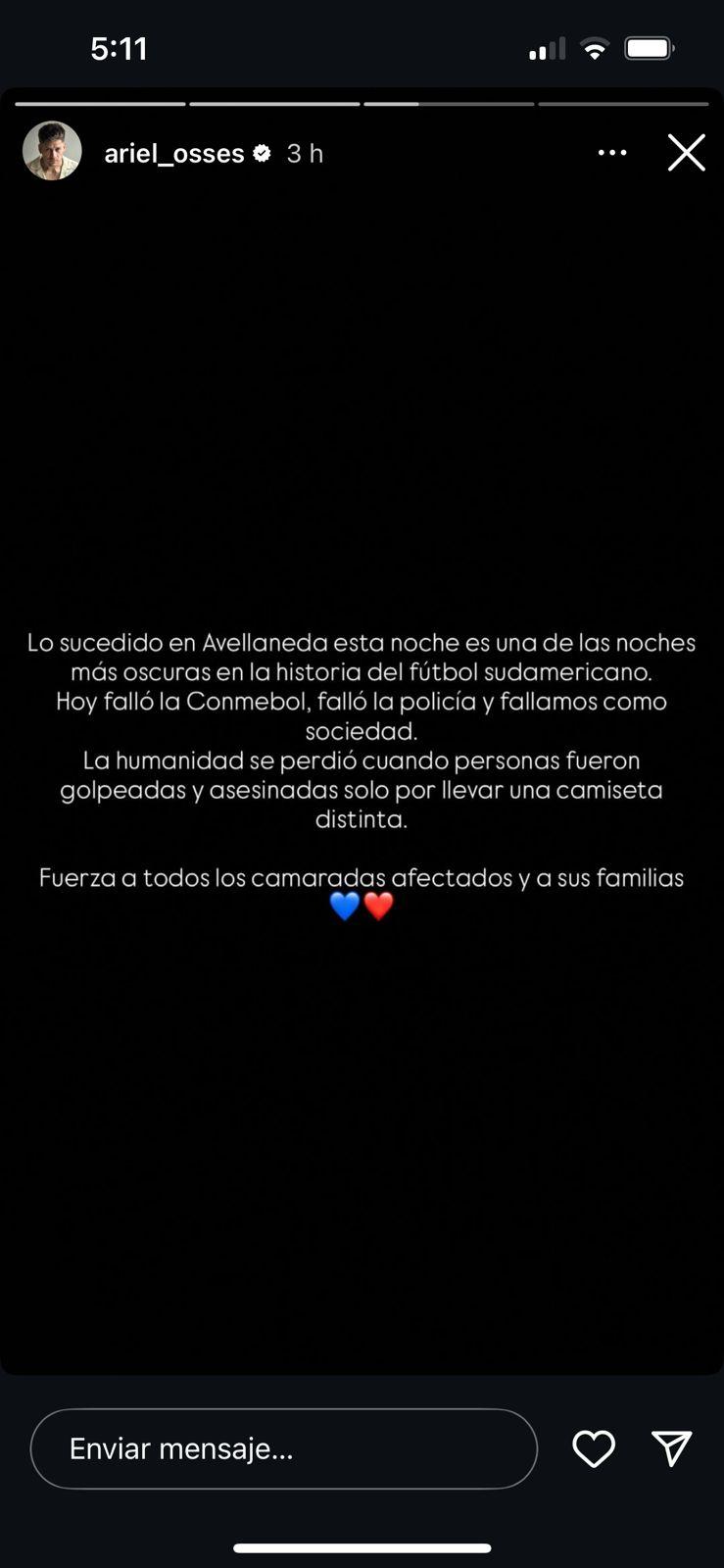Tap the second story progress segment

coord(274,102)
